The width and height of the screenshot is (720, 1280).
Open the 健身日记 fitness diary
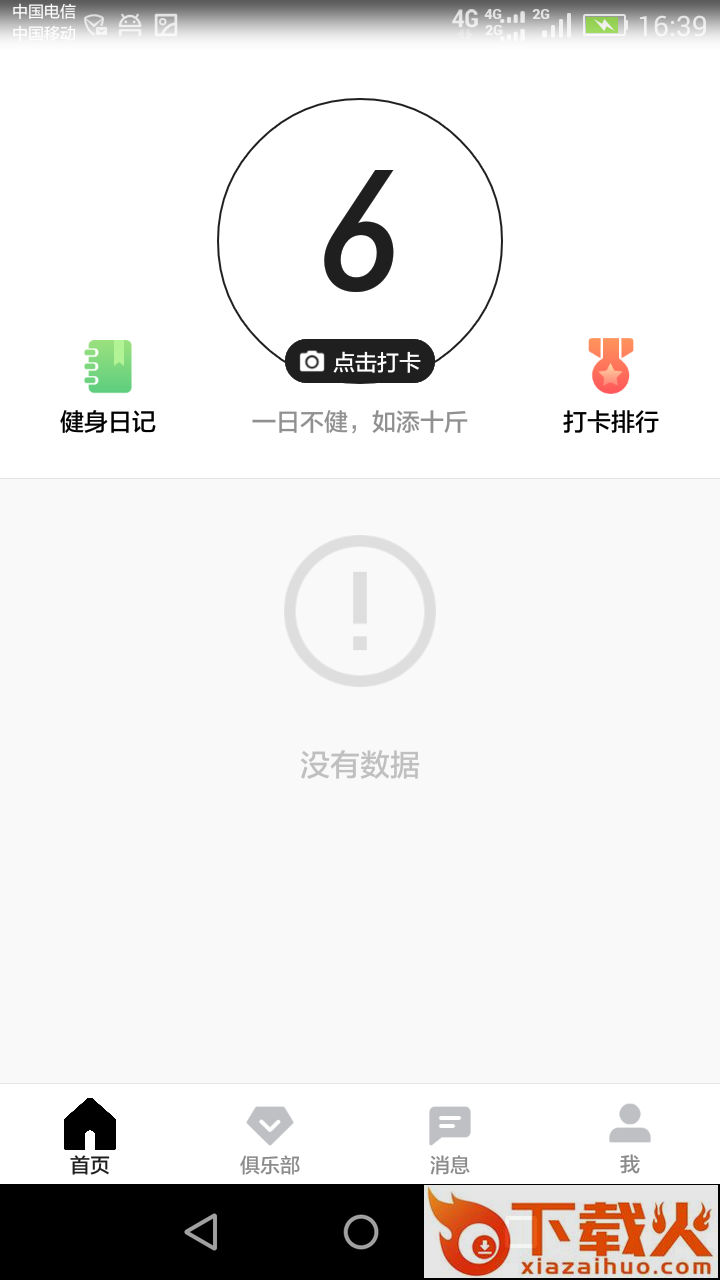click(109, 390)
